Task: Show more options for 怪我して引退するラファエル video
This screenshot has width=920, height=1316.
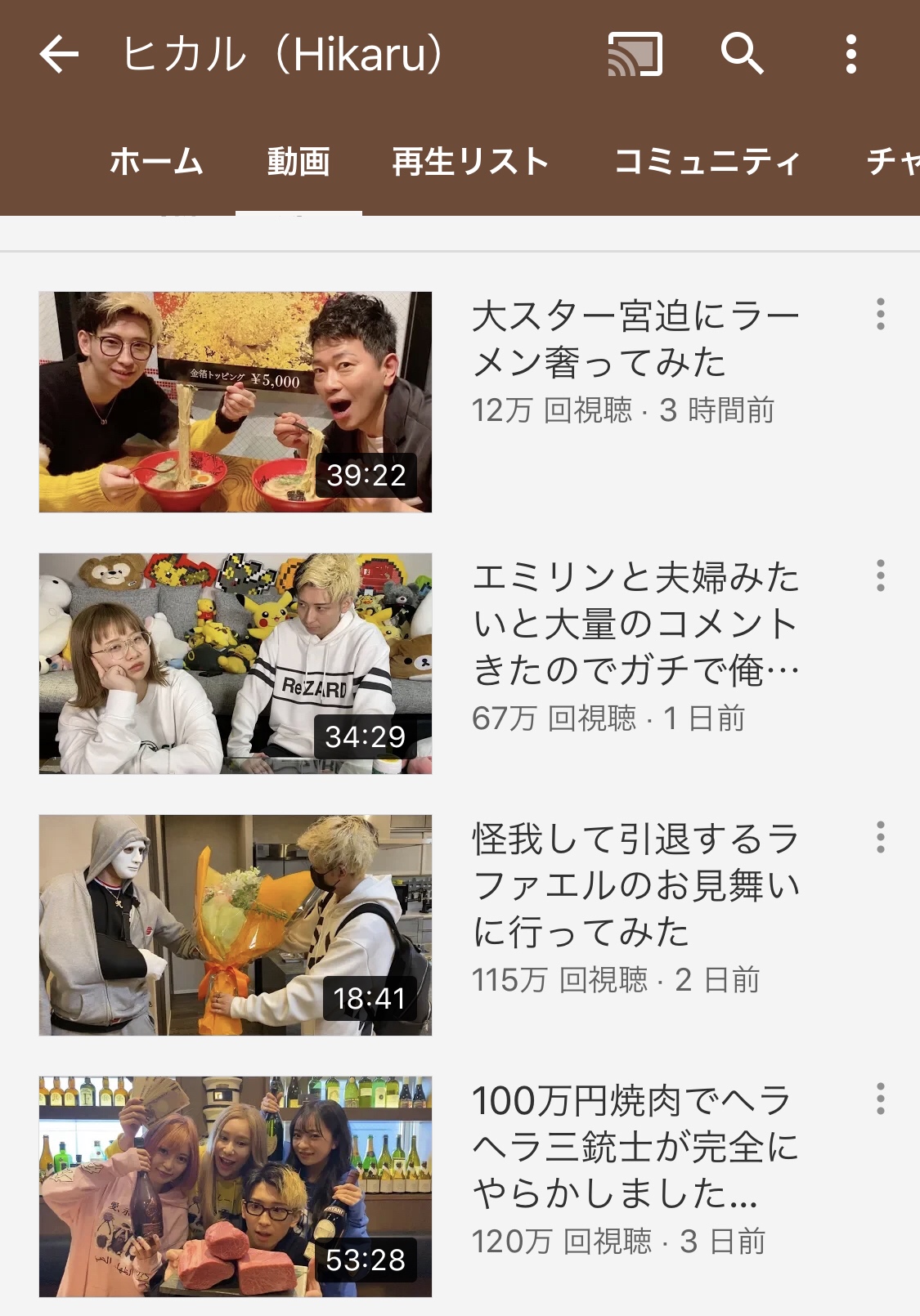Action: point(881,837)
